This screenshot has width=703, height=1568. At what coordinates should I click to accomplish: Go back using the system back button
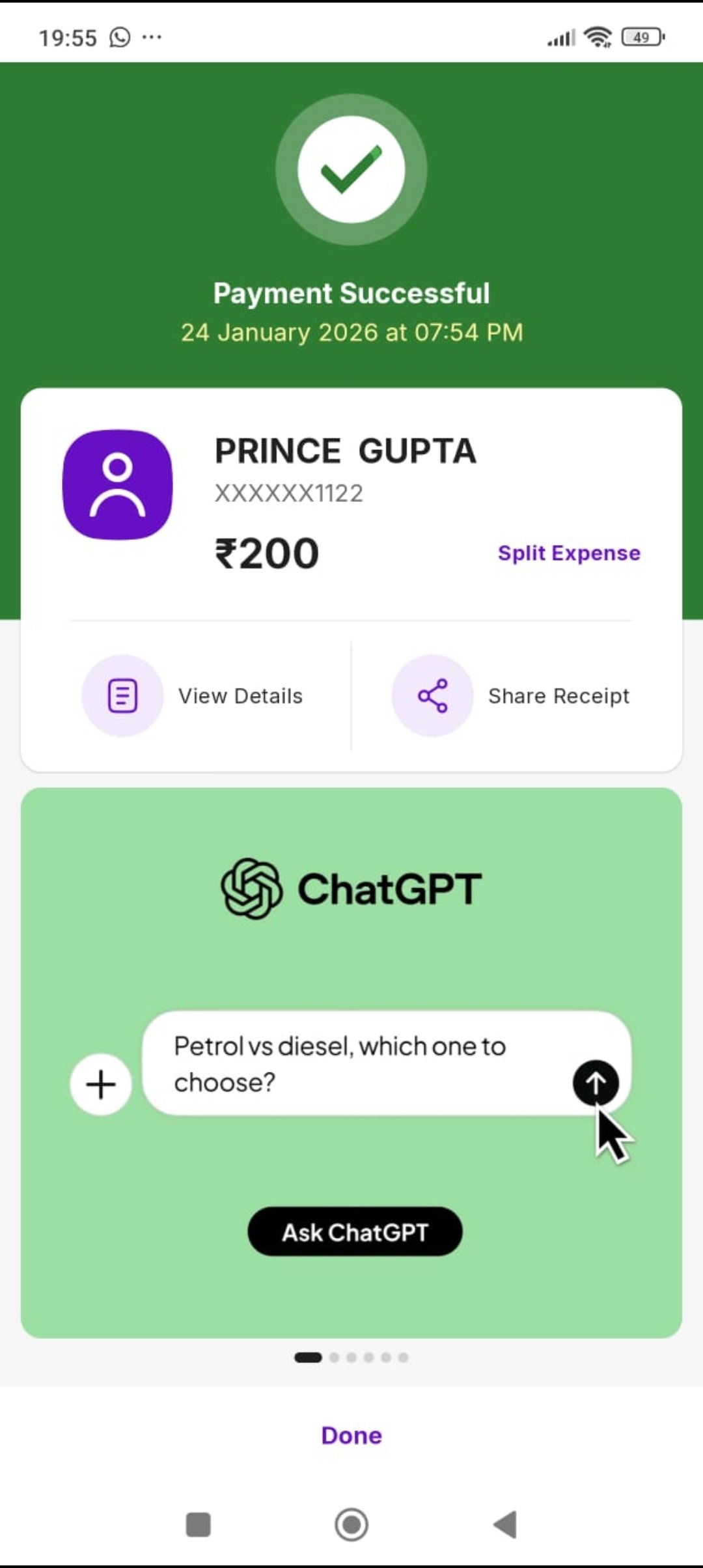(505, 1524)
